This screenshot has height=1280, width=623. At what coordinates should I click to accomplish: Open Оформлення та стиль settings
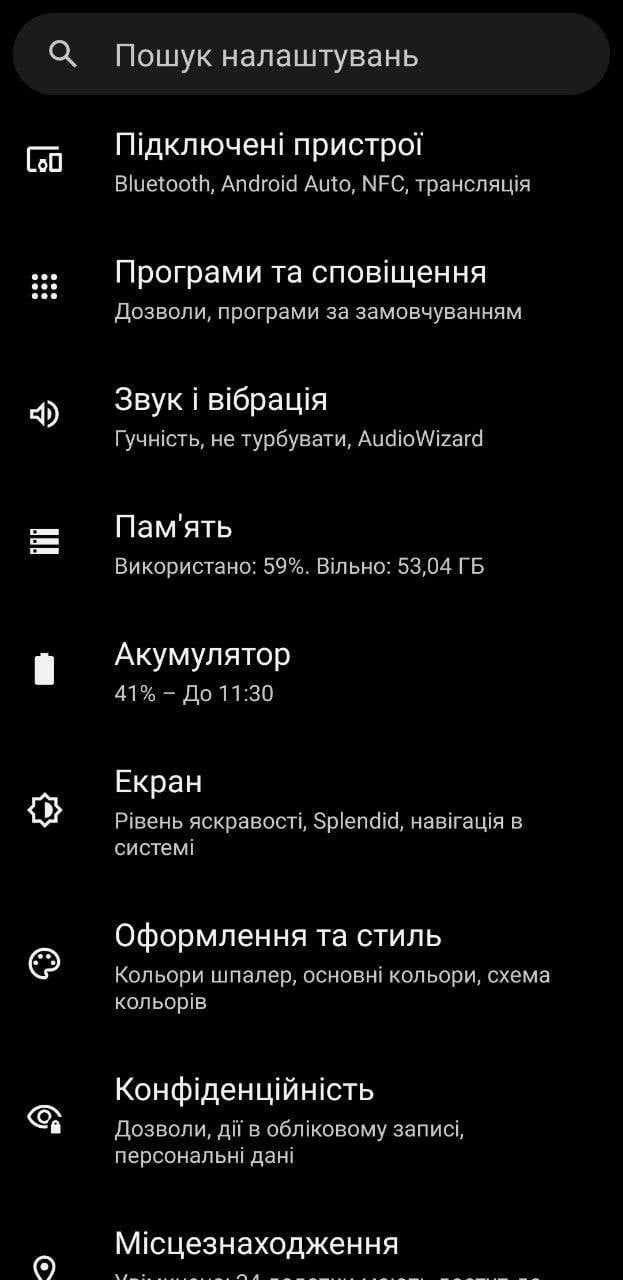[x=311, y=964]
